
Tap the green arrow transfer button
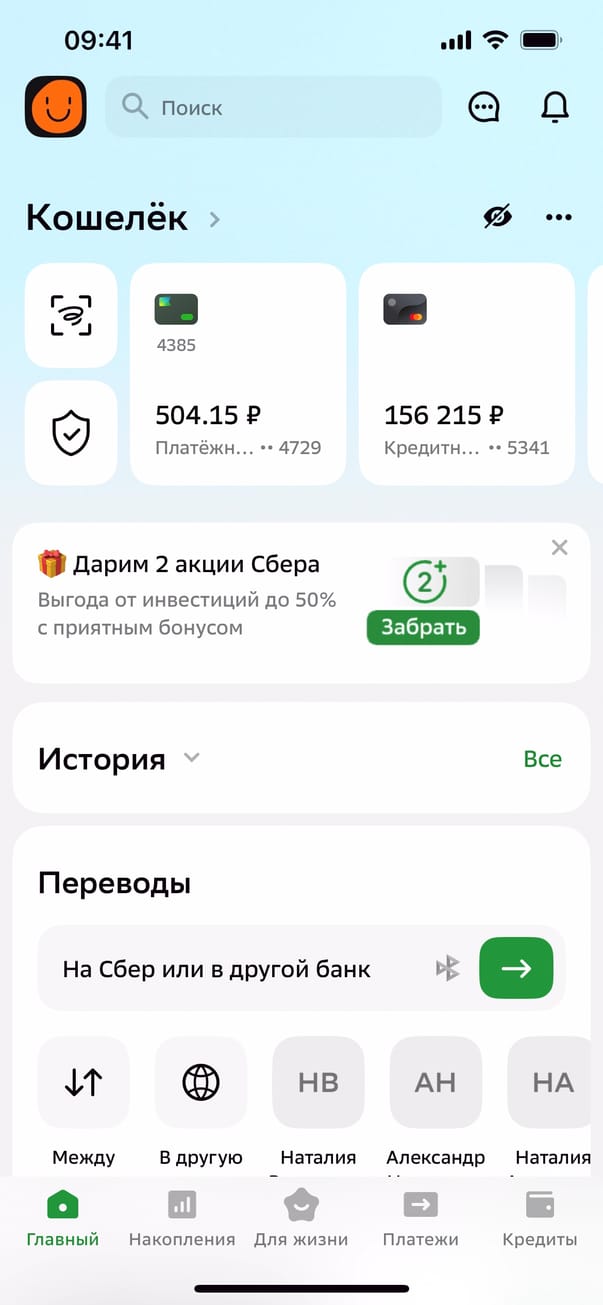[x=516, y=968]
